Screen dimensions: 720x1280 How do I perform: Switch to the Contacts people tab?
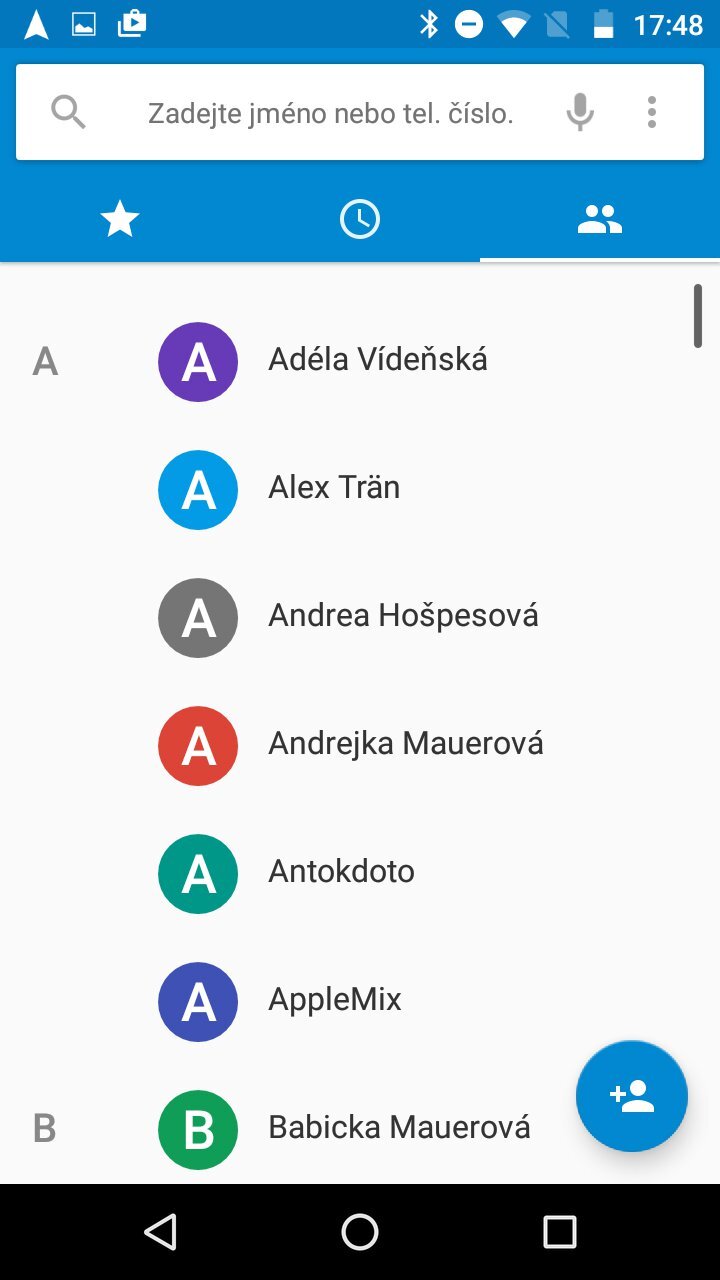600,218
